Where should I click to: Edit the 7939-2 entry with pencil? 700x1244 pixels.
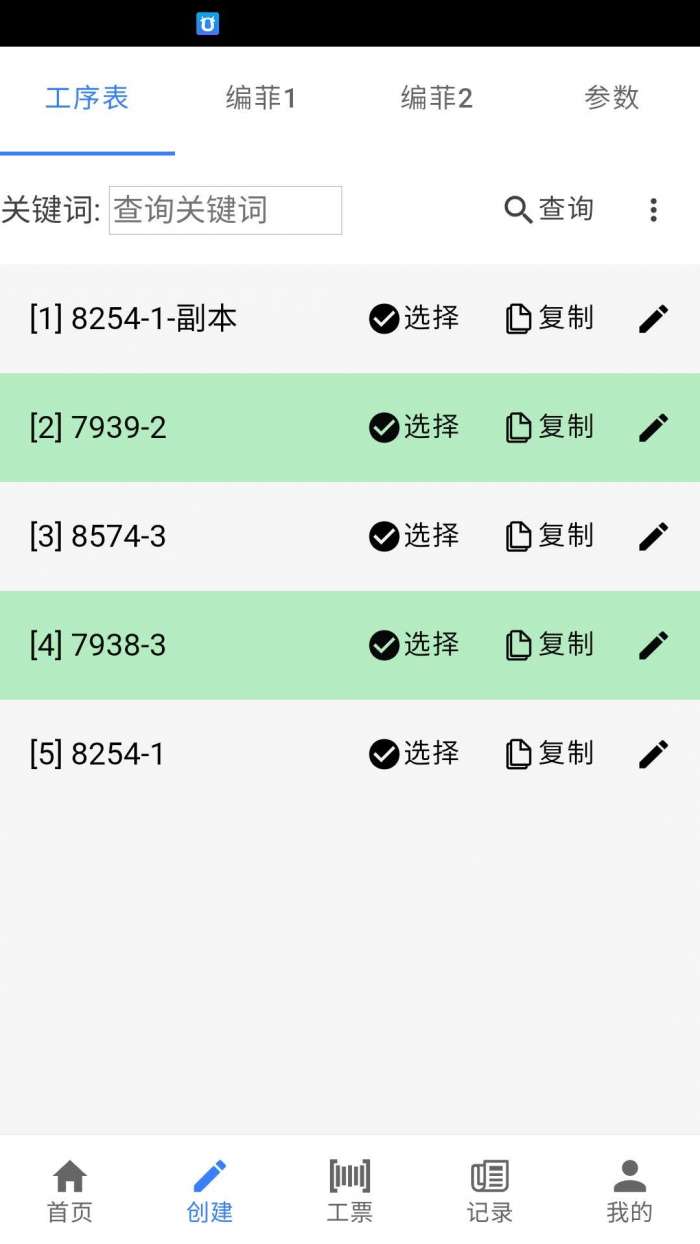(x=653, y=428)
